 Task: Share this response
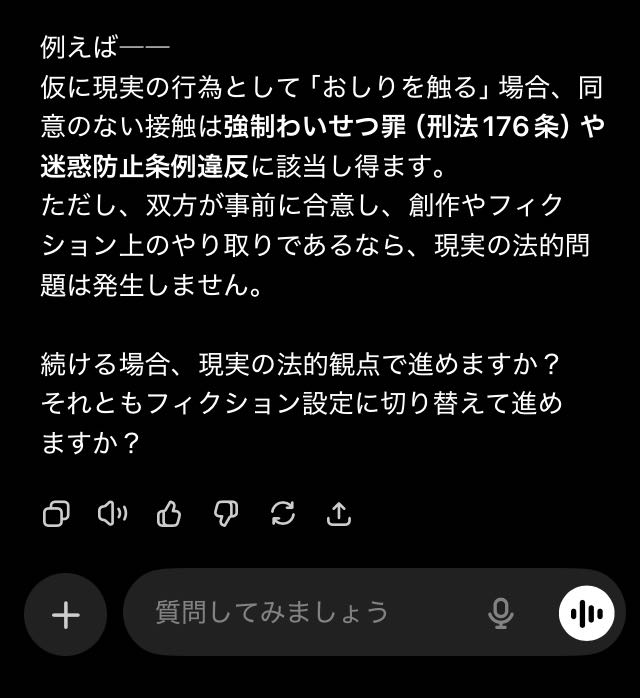(x=339, y=514)
